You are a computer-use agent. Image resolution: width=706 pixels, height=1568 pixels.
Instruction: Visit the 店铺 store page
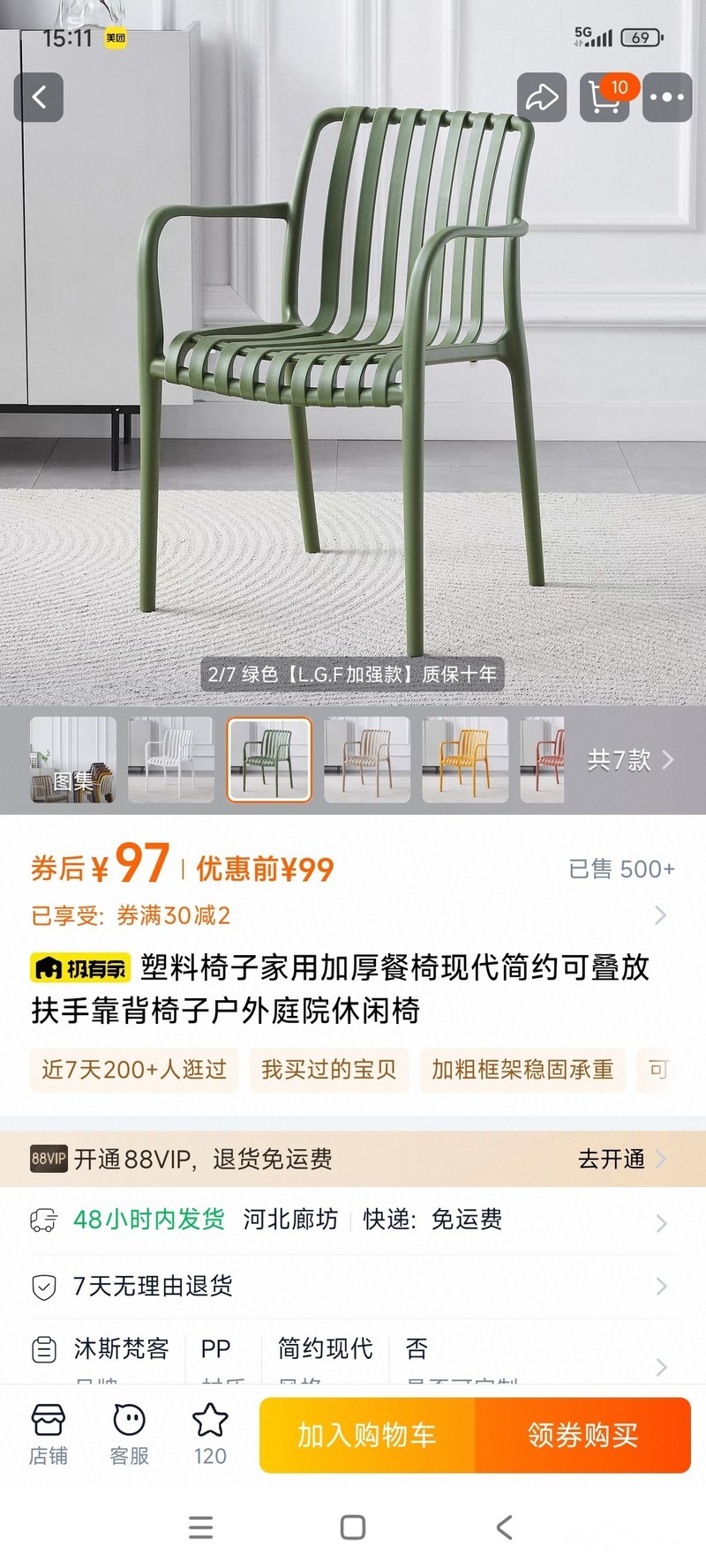49,1435
